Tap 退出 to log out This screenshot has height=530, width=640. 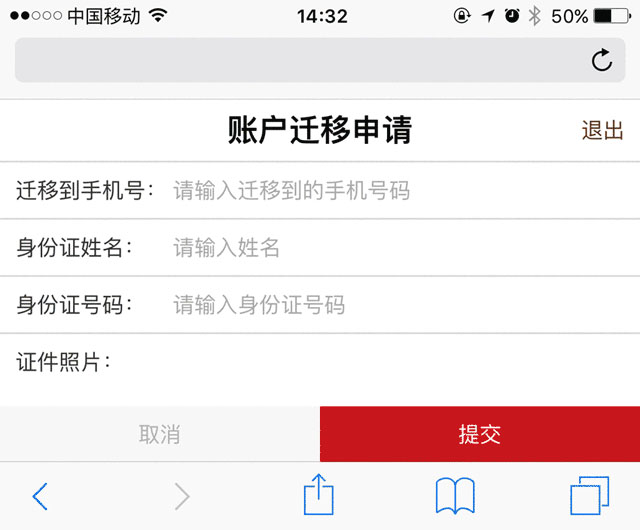click(x=602, y=131)
